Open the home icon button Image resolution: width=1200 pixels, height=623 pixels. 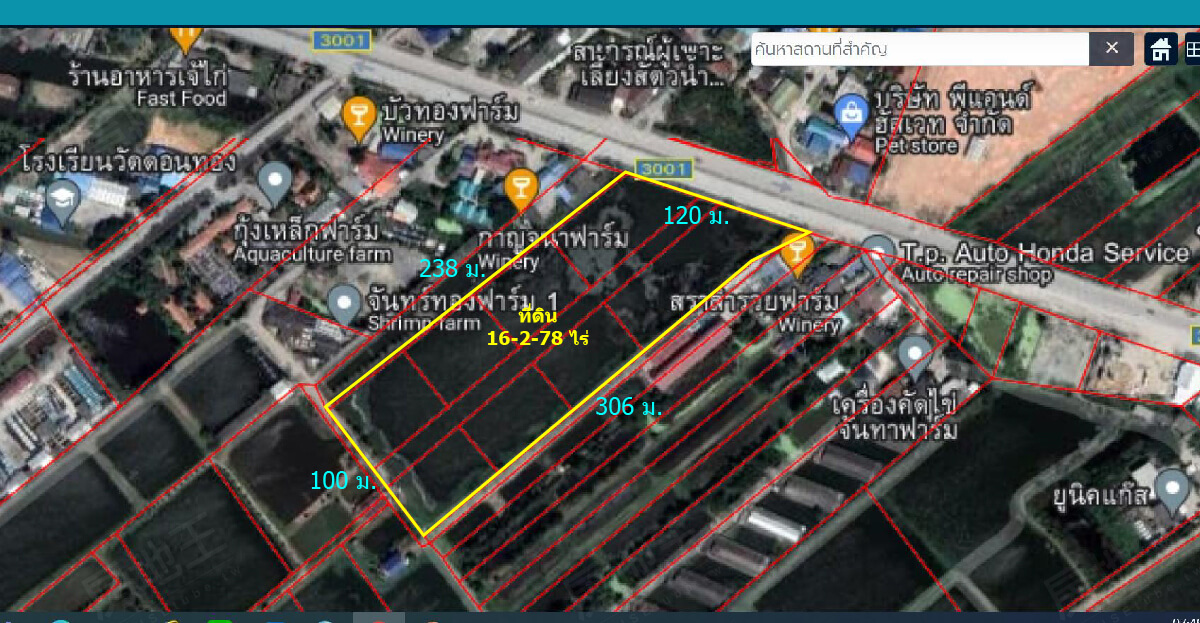point(1160,49)
